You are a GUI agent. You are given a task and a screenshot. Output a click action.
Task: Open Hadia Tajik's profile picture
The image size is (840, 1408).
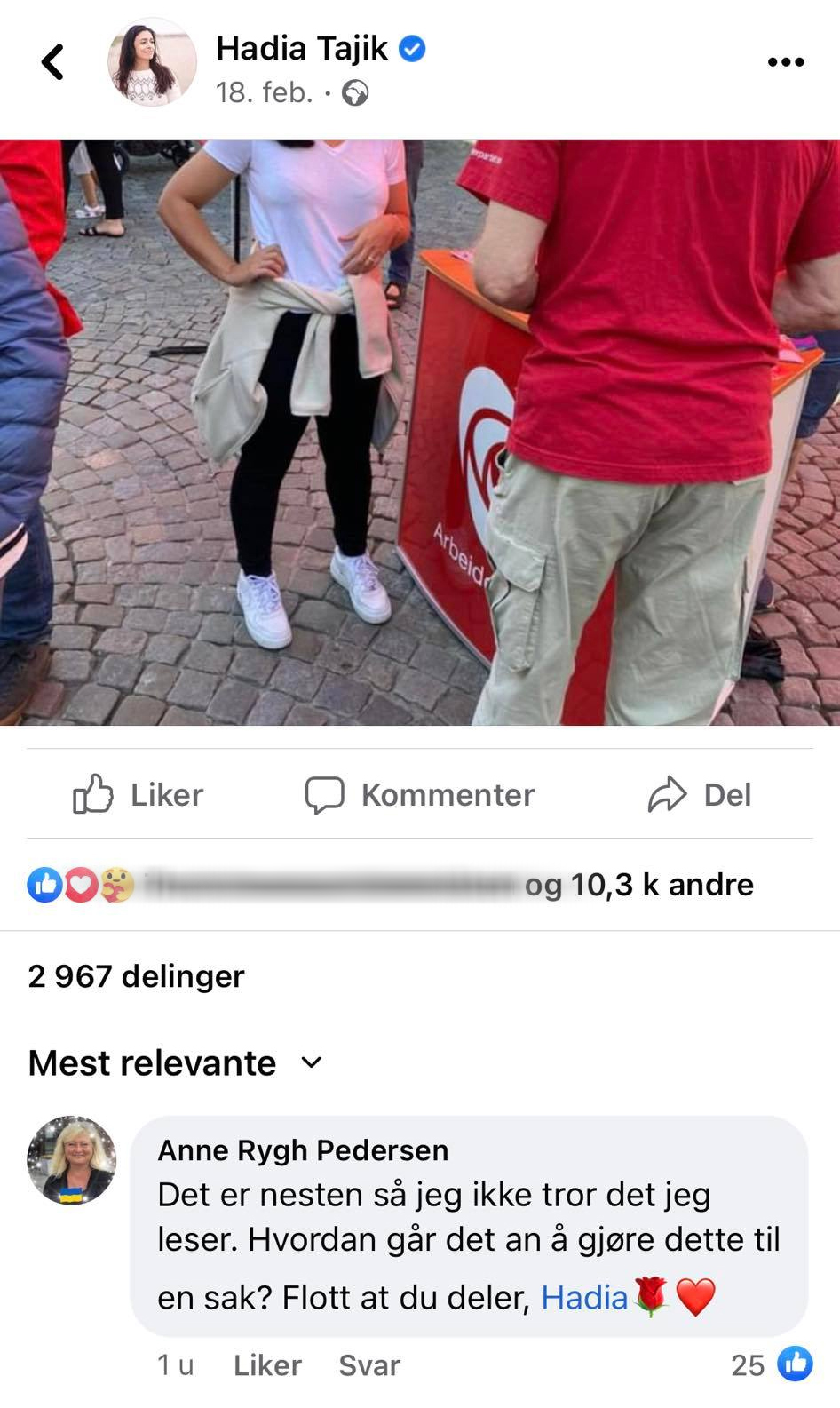(x=152, y=62)
